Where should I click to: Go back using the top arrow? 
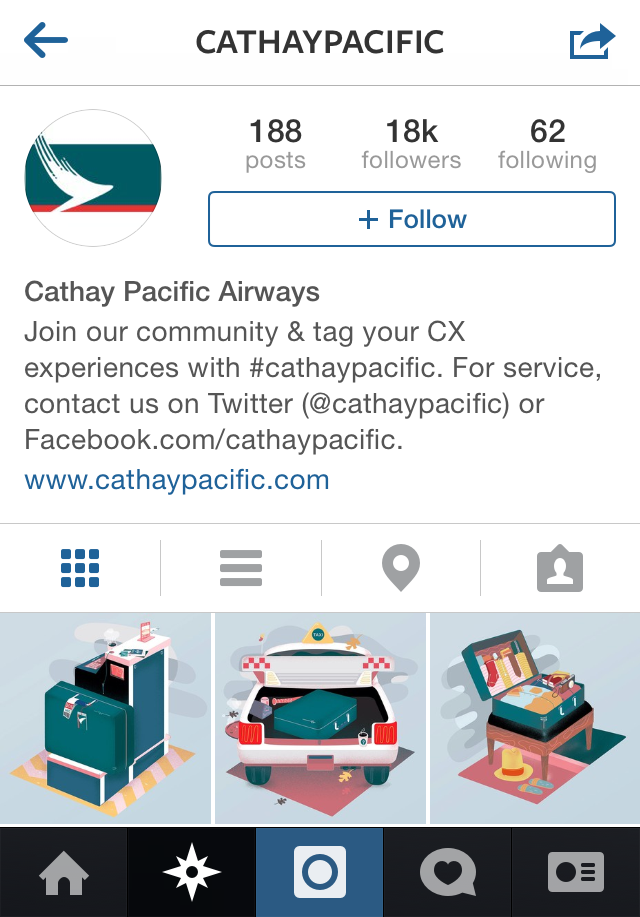pyautogui.click(x=46, y=42)
